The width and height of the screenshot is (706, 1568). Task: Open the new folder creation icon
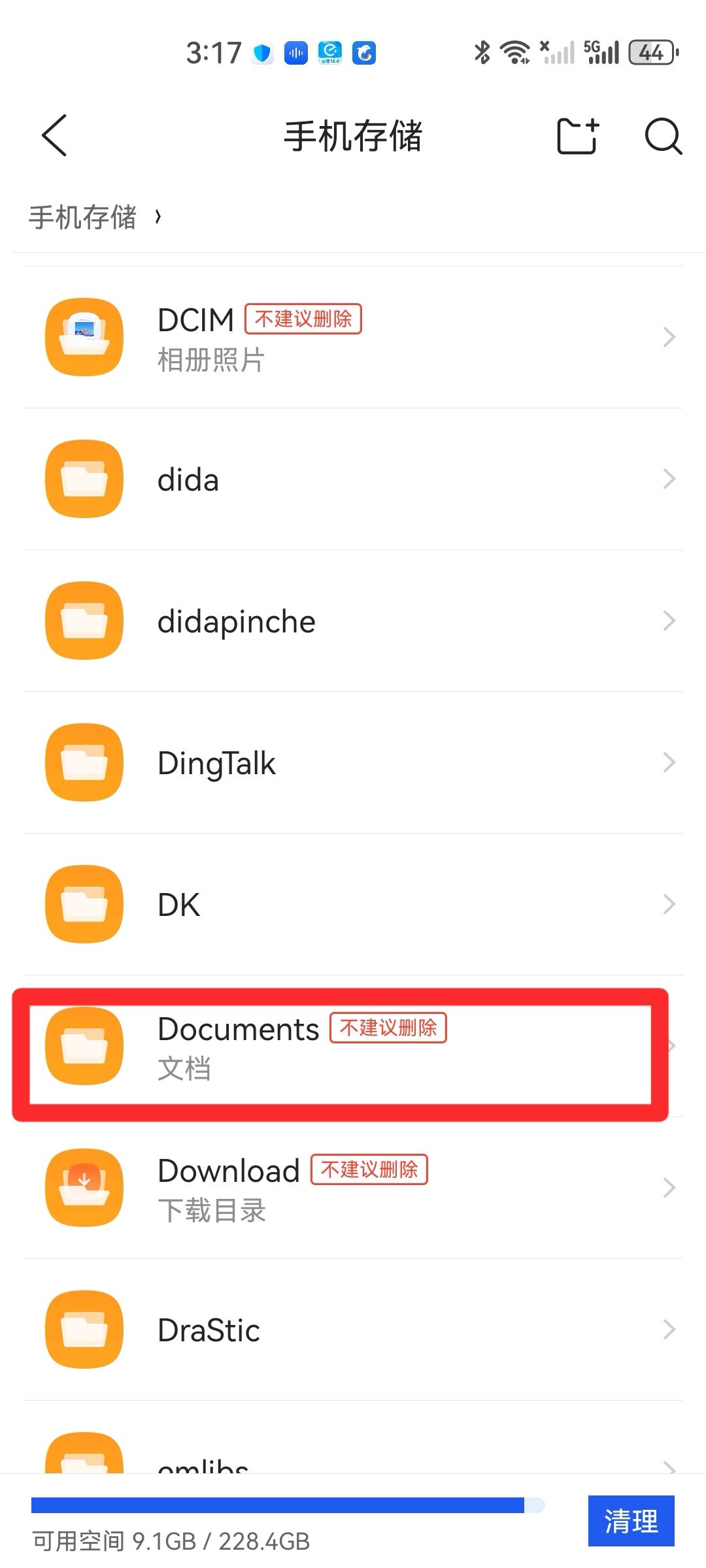pyautogui.click(x=577, y=136)
